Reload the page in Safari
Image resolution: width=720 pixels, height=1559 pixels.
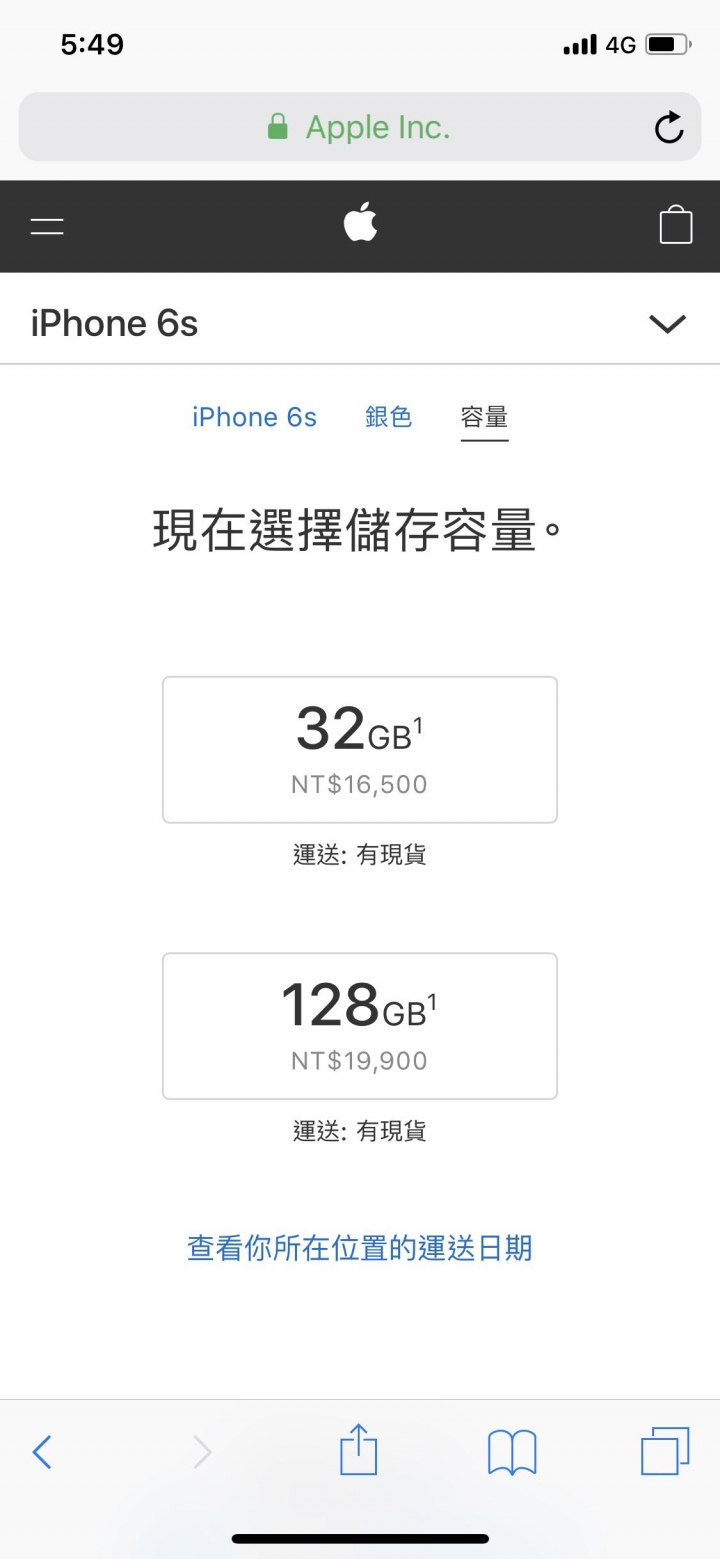click(668, 127)
